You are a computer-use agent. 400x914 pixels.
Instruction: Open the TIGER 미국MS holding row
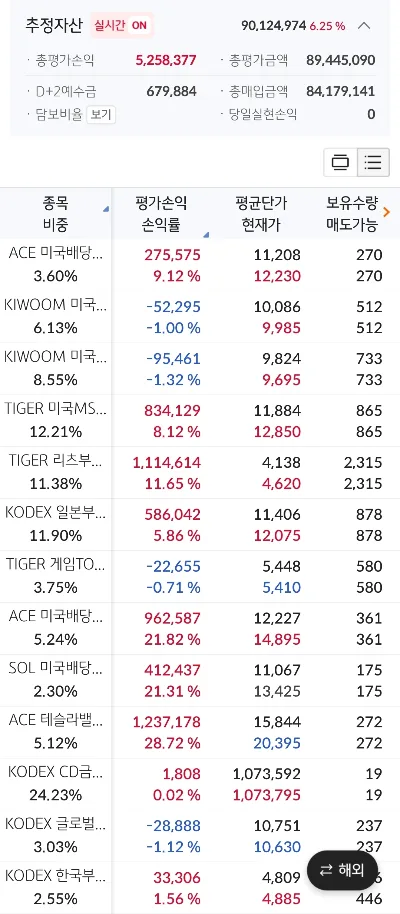click(x=200, y=421)
